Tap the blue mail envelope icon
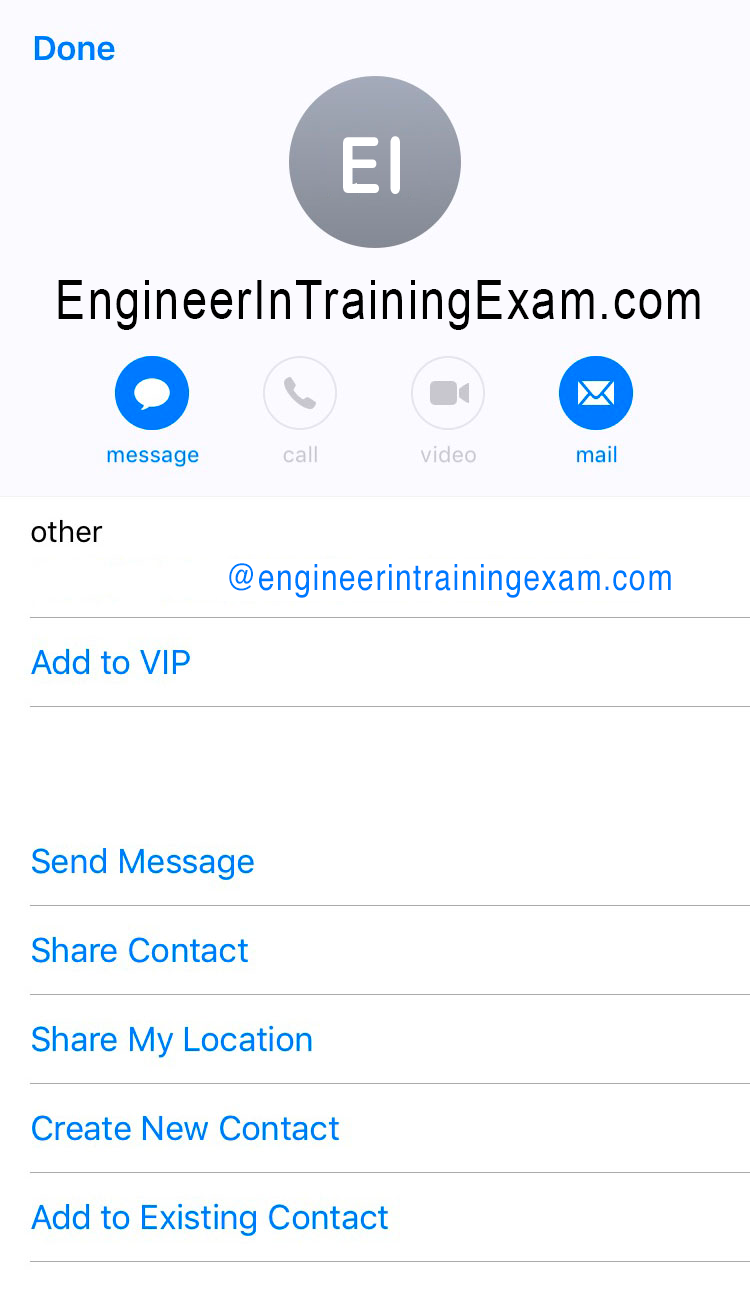 click(596, 394)
